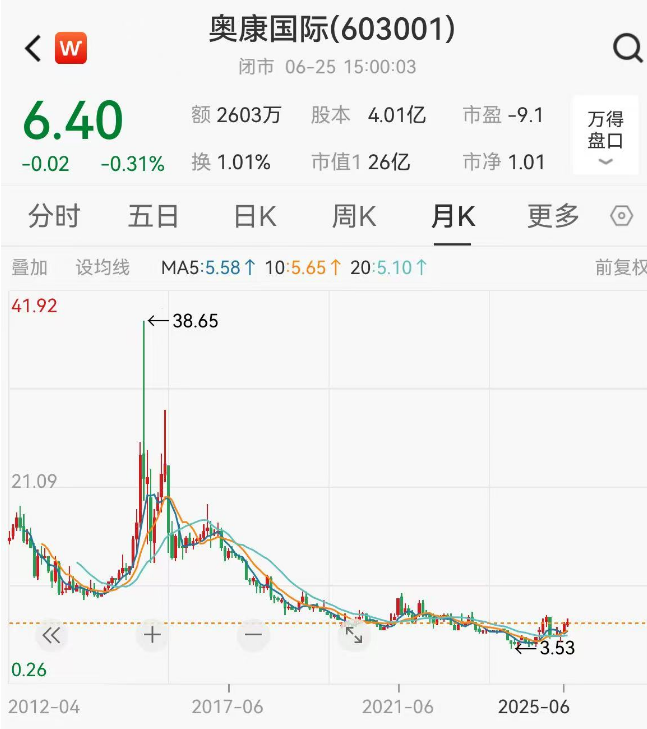Open 设均线 moving average settings
The width and height of the screenshot is (647, 729).
coord(103,268)
